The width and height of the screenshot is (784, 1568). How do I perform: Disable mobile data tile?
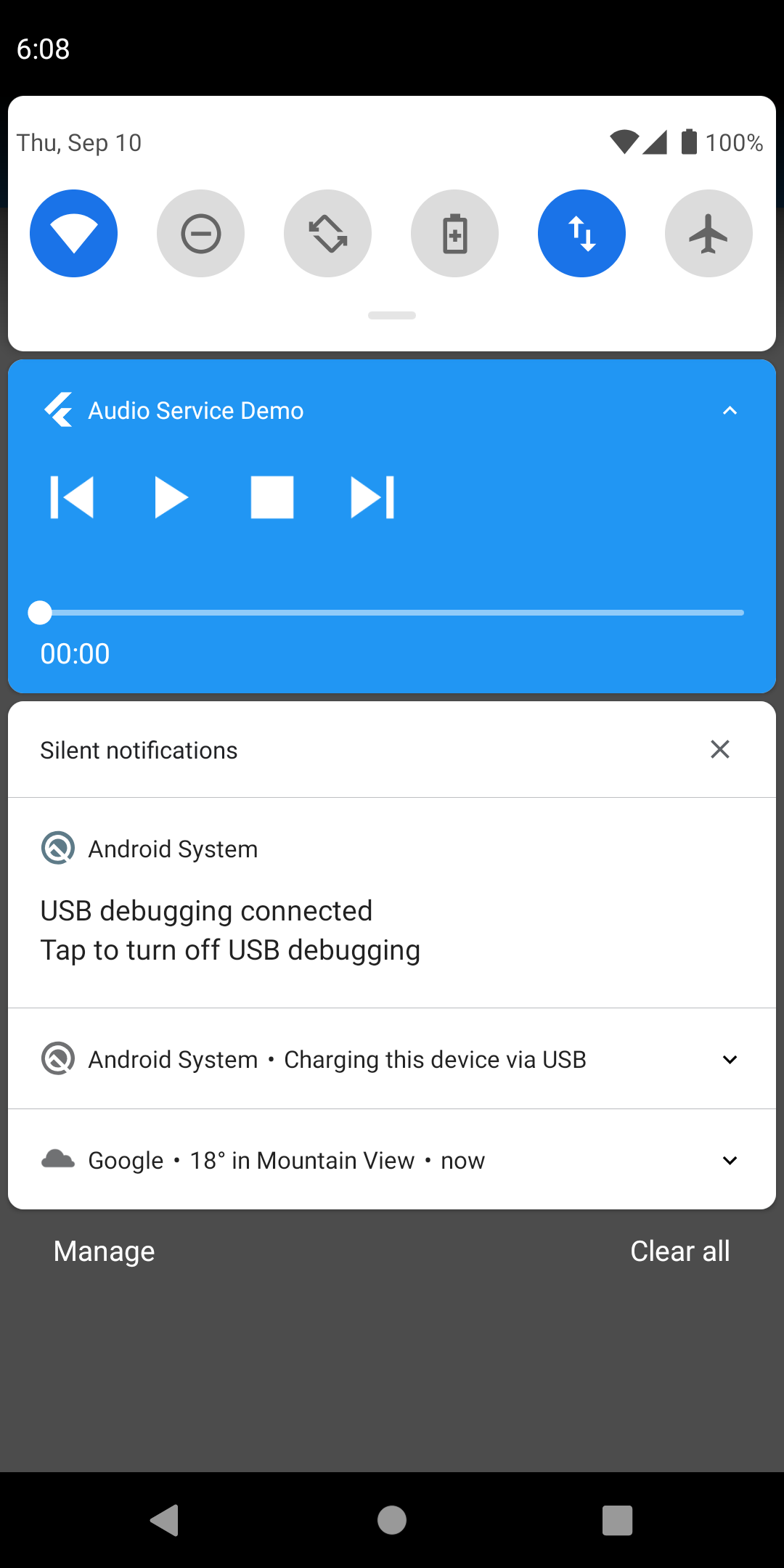coord(581,233)
